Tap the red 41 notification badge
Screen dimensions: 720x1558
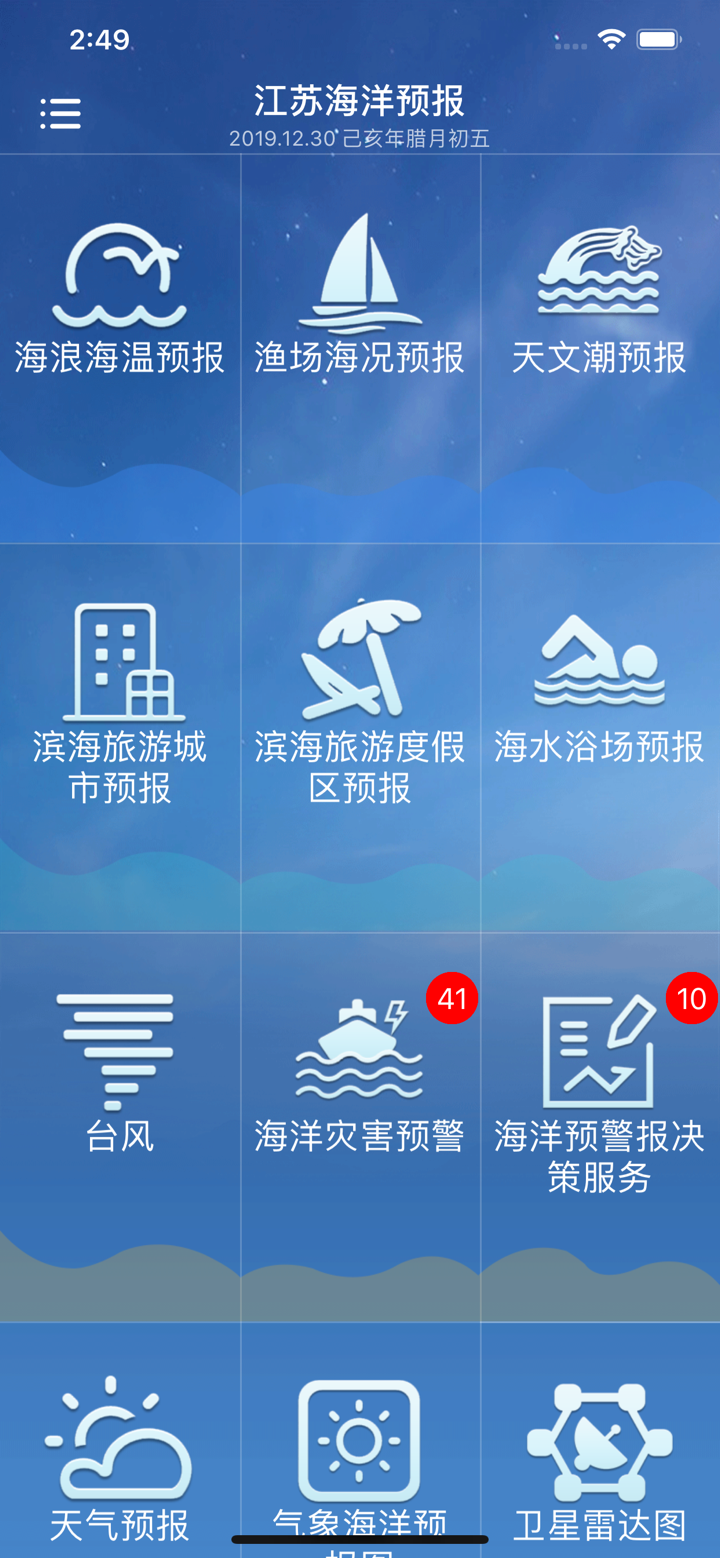click(451, 998)
